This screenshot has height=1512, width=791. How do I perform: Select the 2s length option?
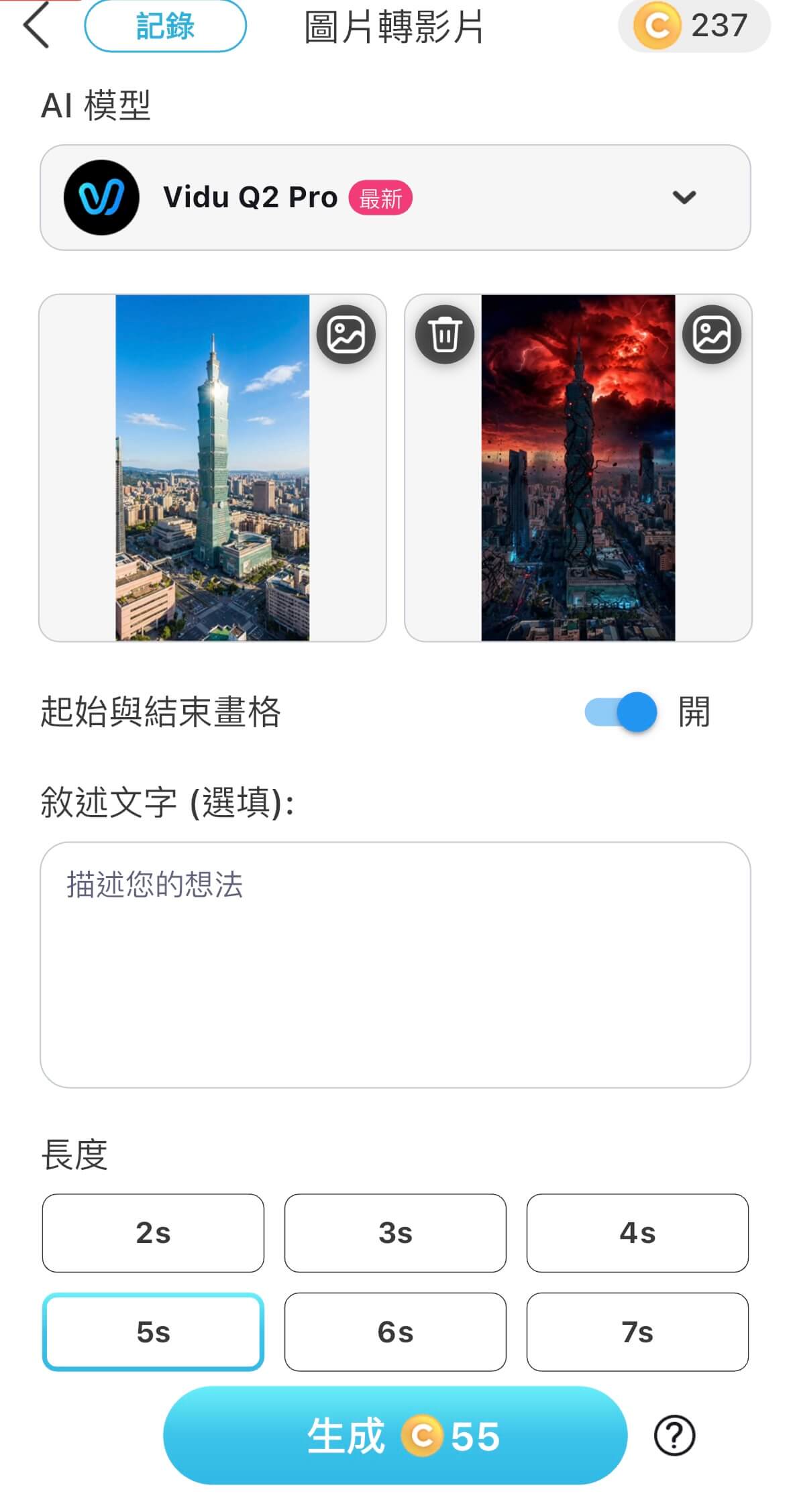point(153,1233)
